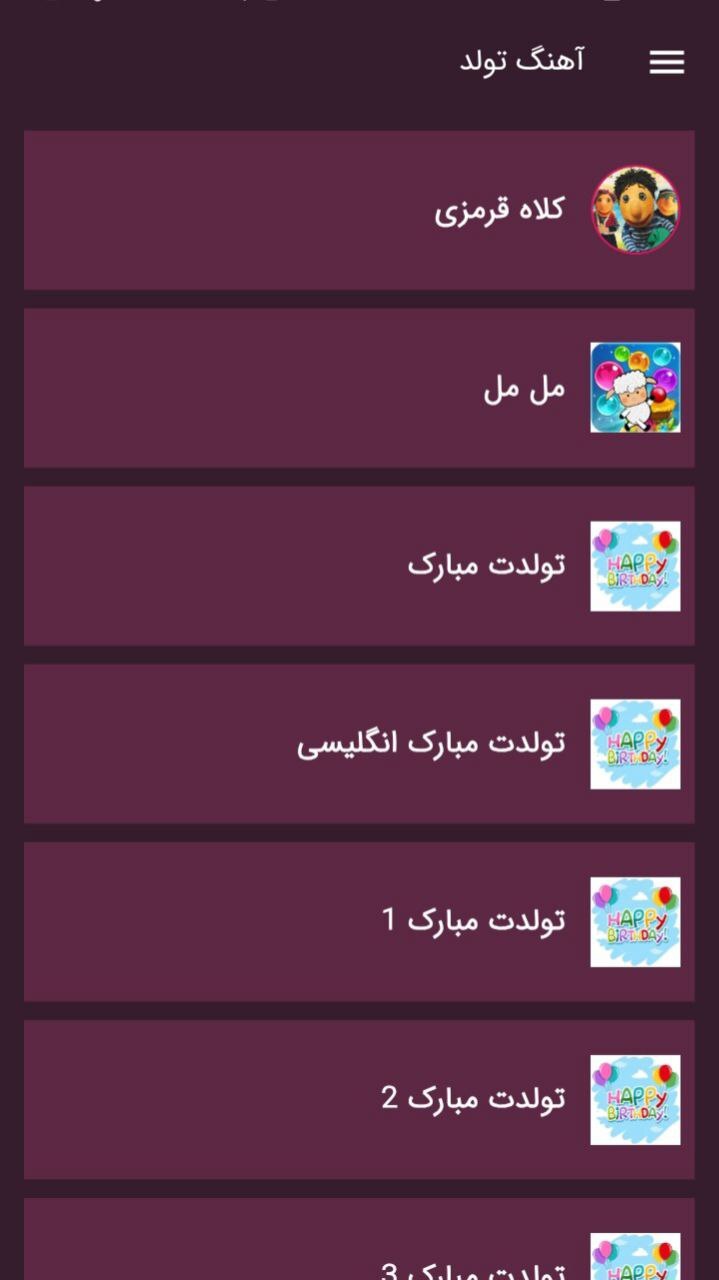Tap the تولدت مبارک 2 row

point(359,1100)
